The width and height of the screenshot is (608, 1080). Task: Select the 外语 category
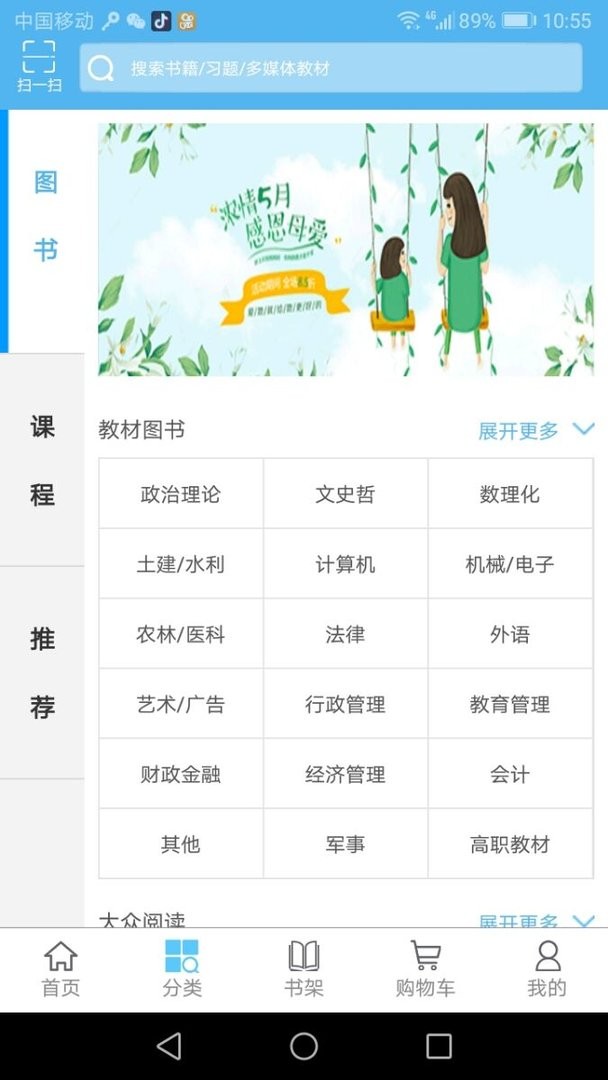pos(510,634)
